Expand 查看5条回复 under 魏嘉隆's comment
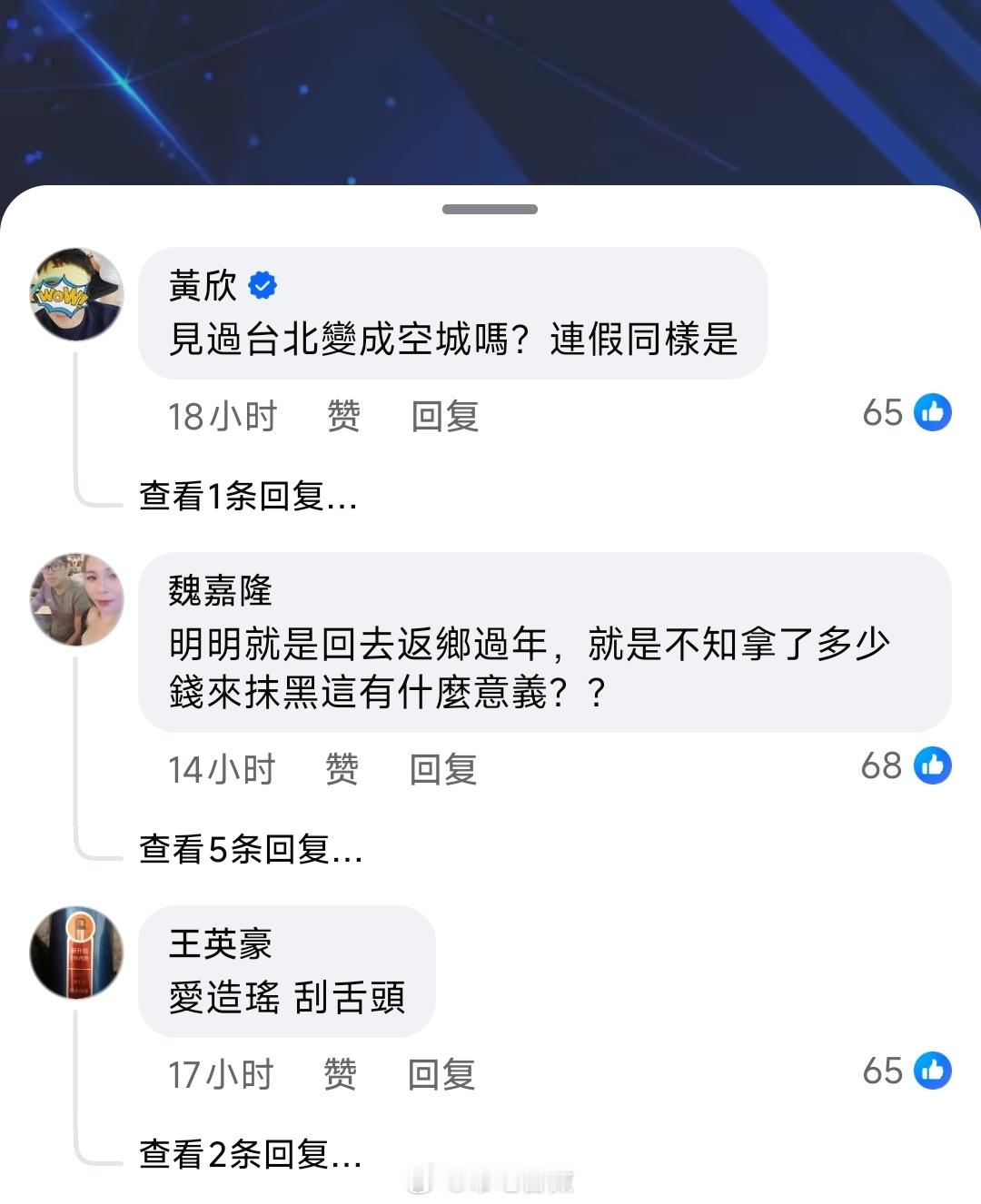Image resolution: width=981 pixels, height=1204 pixels. [249, 852]
